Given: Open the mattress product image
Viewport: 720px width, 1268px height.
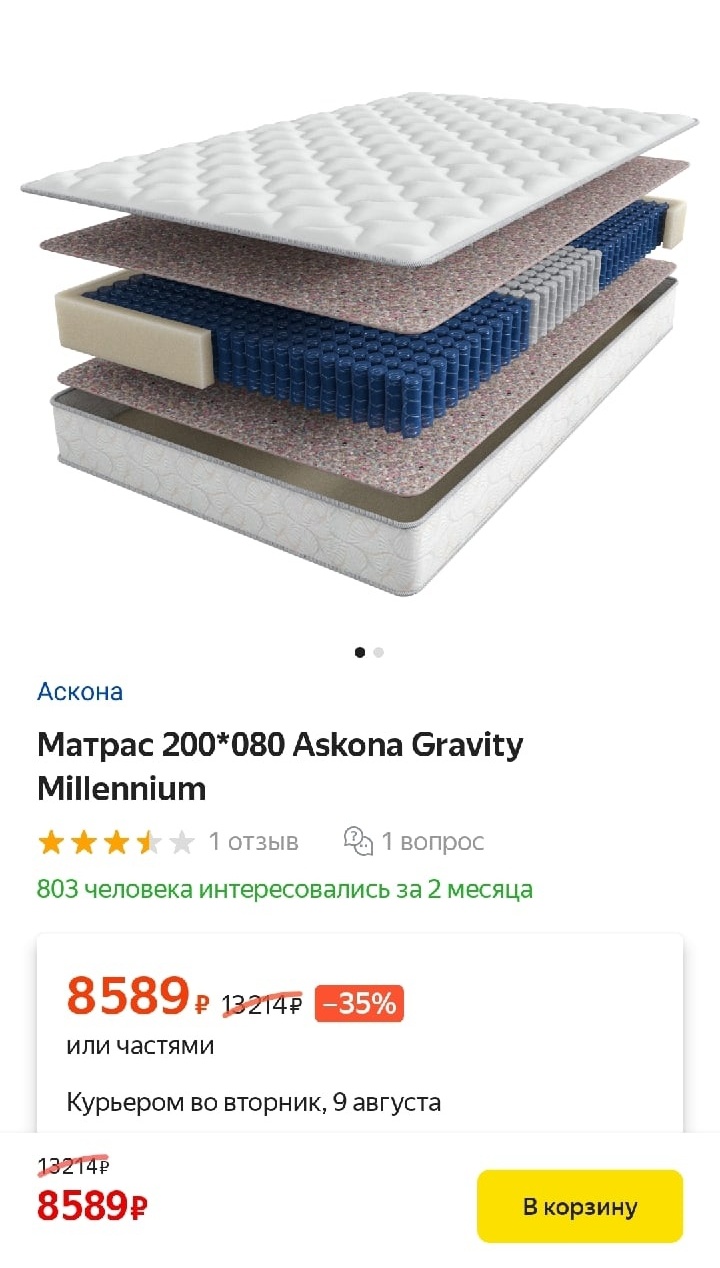Looking at the screenshot, I should tap(360, 340).
